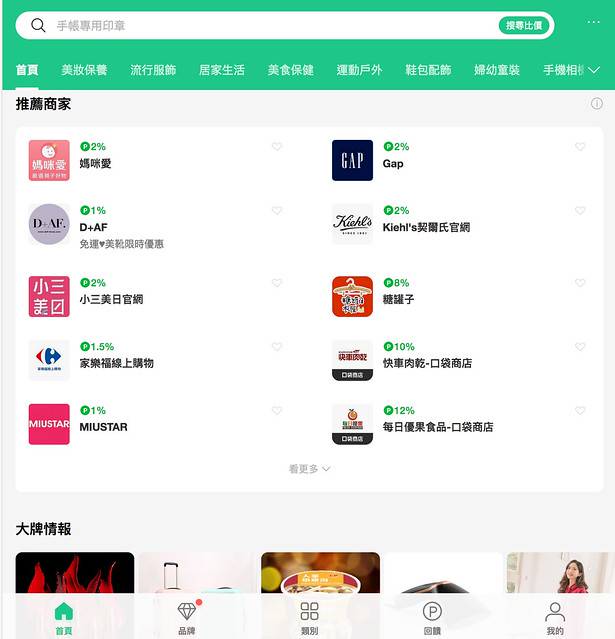Select the 居家生活 category tab
The width and height of the screenshot is (615, 639).
(x=222, y=70)
